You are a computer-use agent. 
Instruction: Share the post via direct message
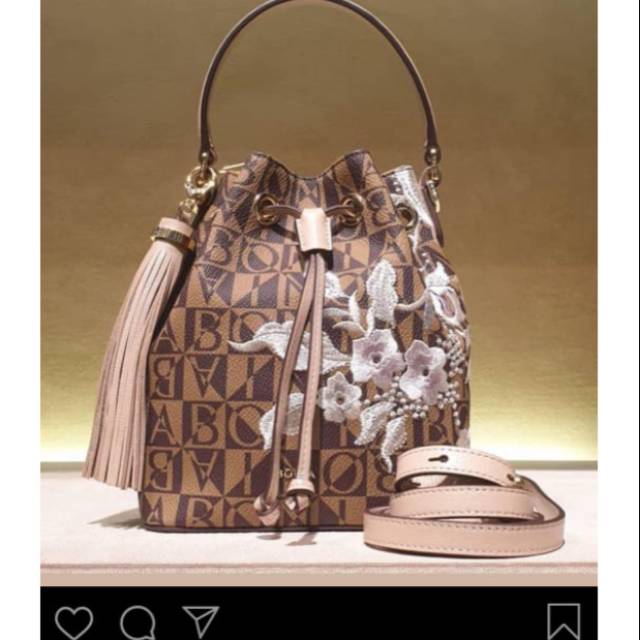pyautogui.click(x=200, y=621)
